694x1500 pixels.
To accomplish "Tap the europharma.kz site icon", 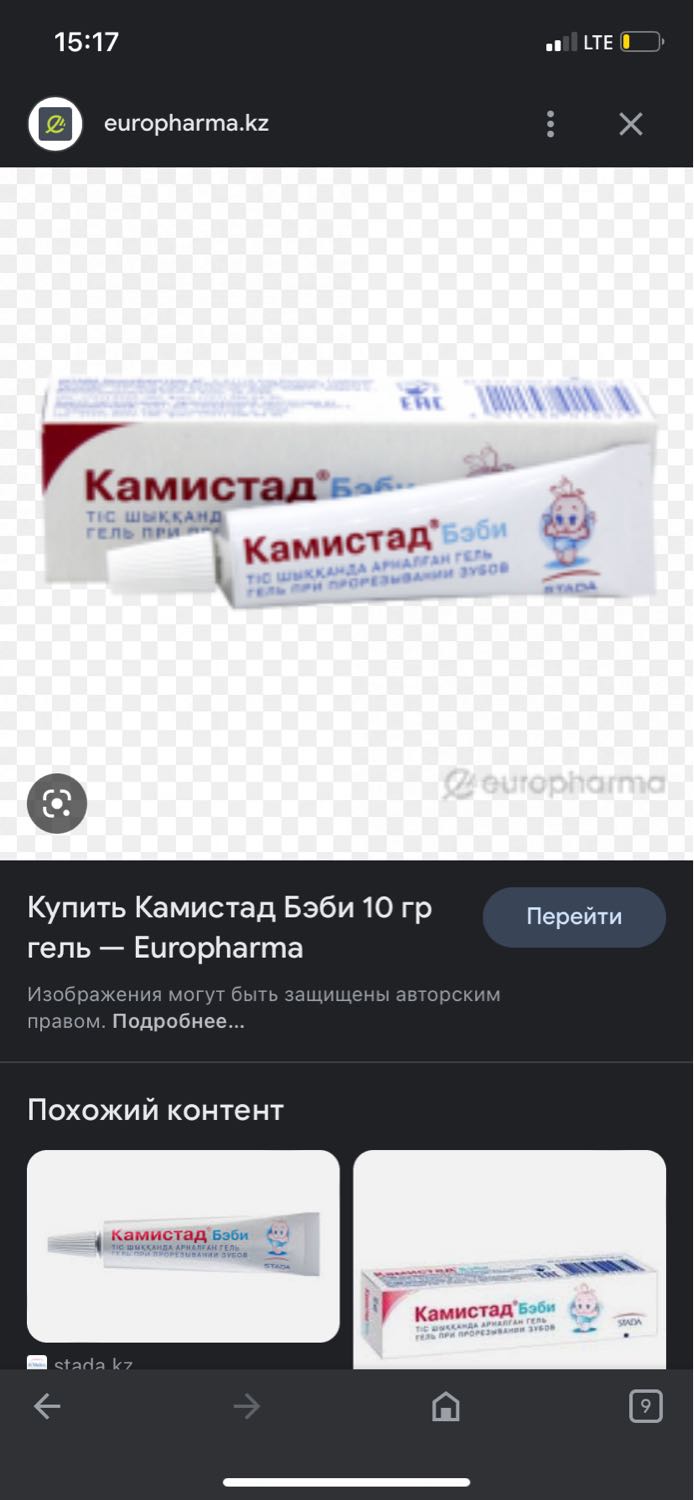I will [x=55, y=124].
